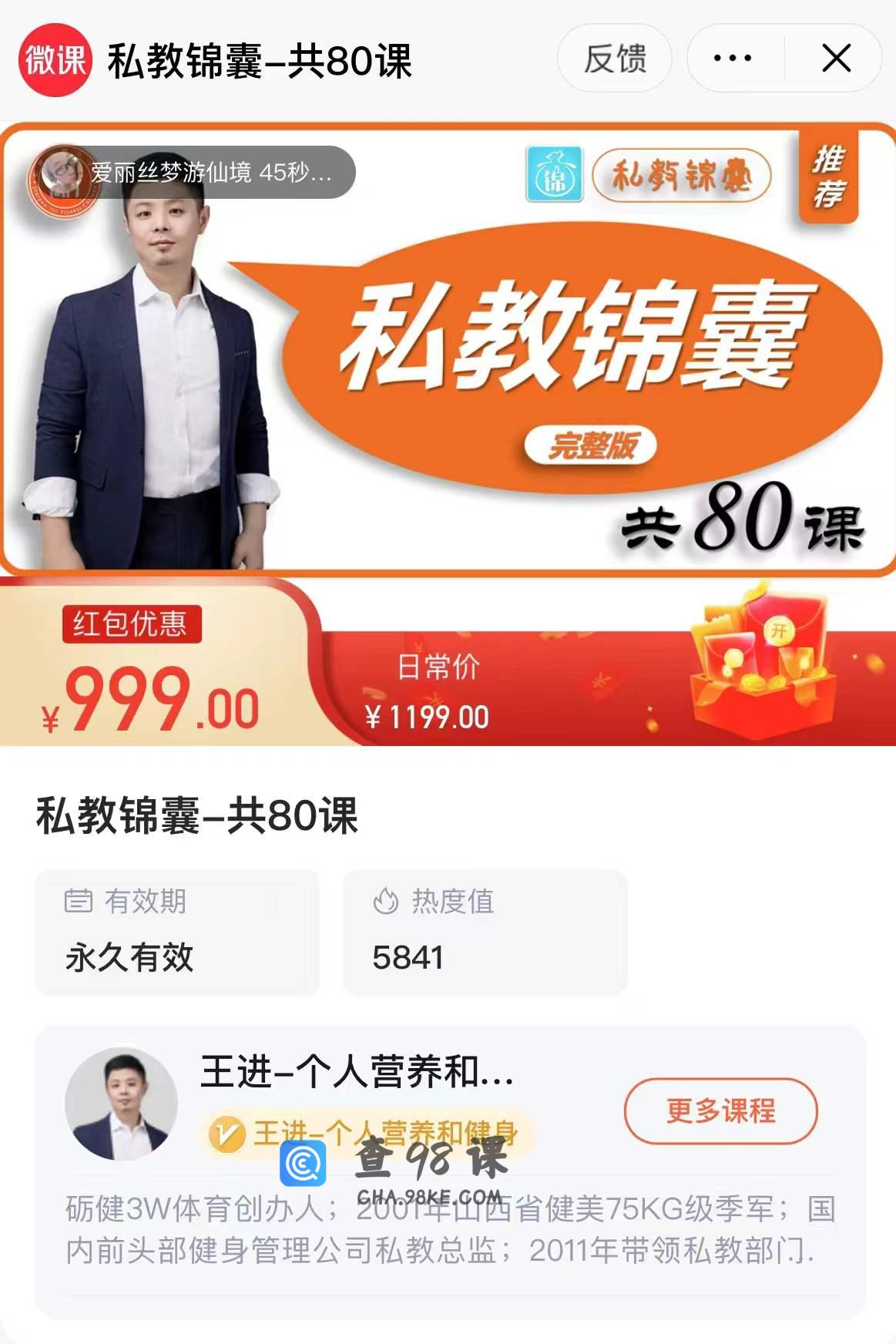The image size is (896, 1344).
Task: Open the 反馈 feedback button
Action: click(614, 59)
